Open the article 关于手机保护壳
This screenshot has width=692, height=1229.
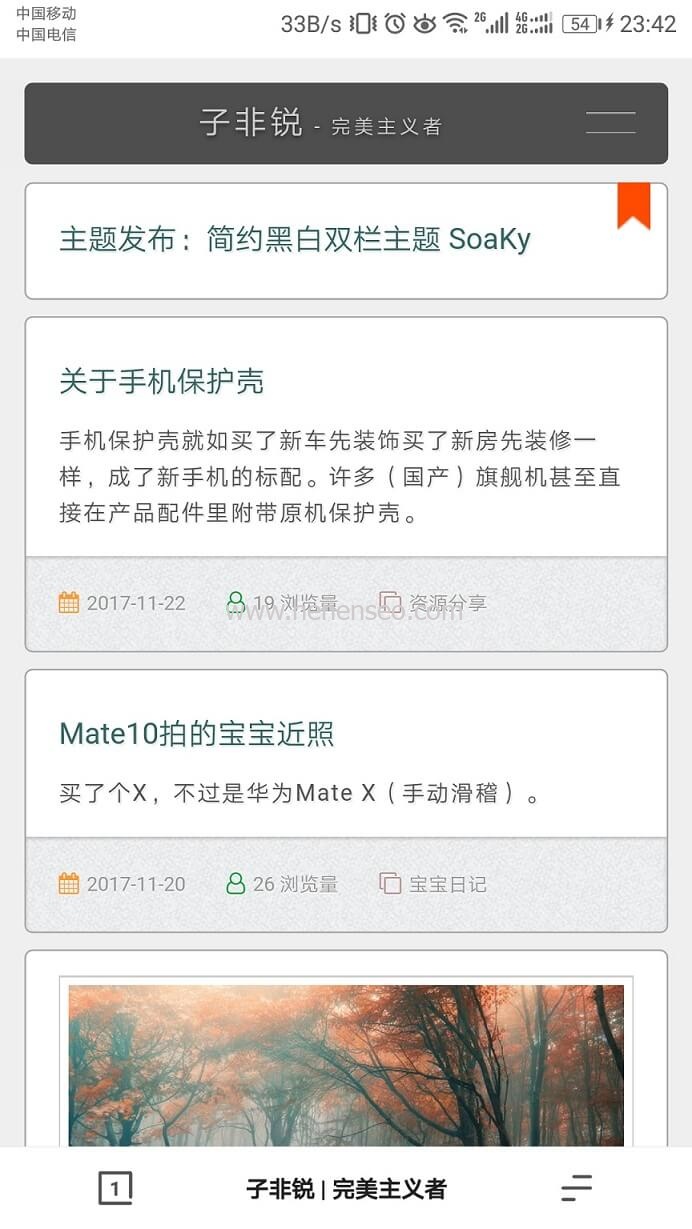tap(161, 381)
